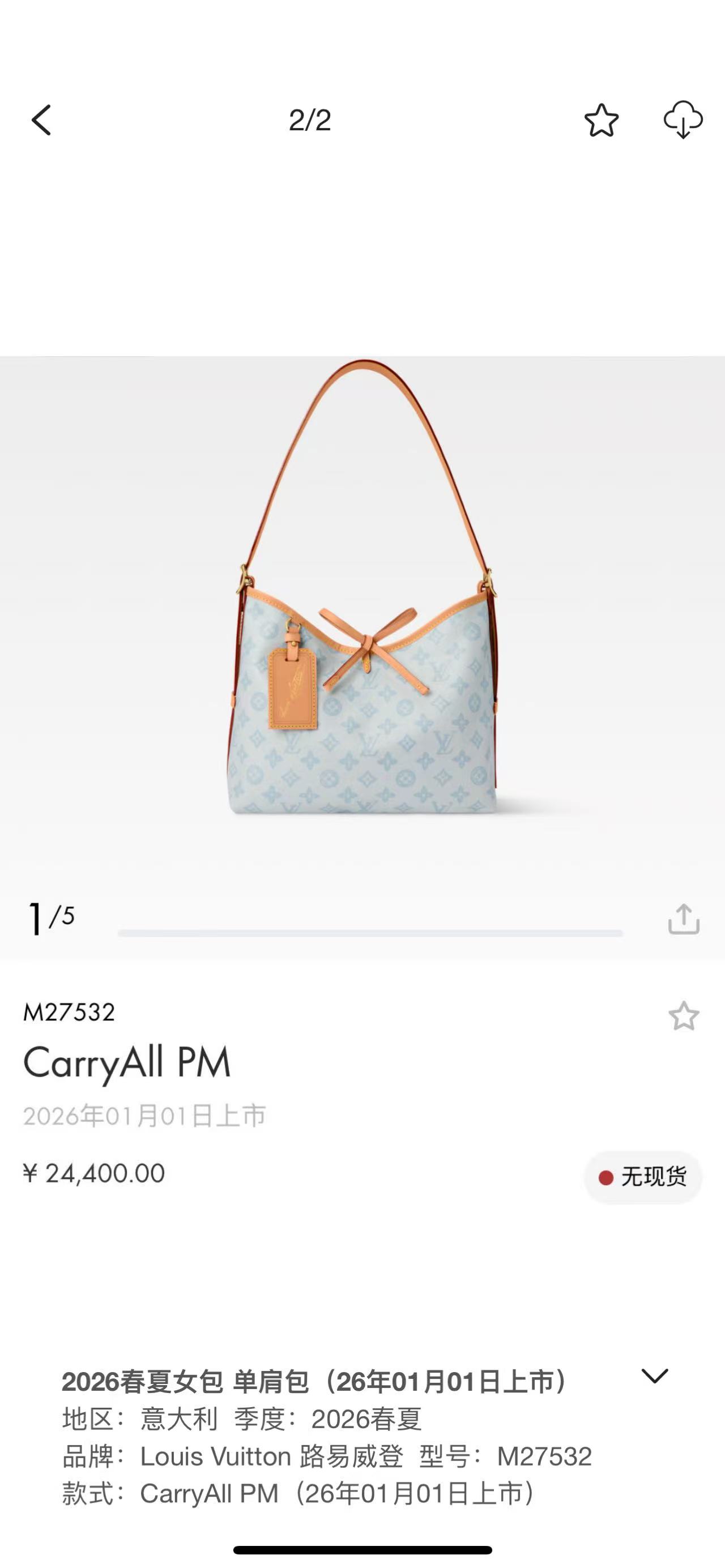
Task: Collapse the product description with the chevron
Action: pos(655,1375)
